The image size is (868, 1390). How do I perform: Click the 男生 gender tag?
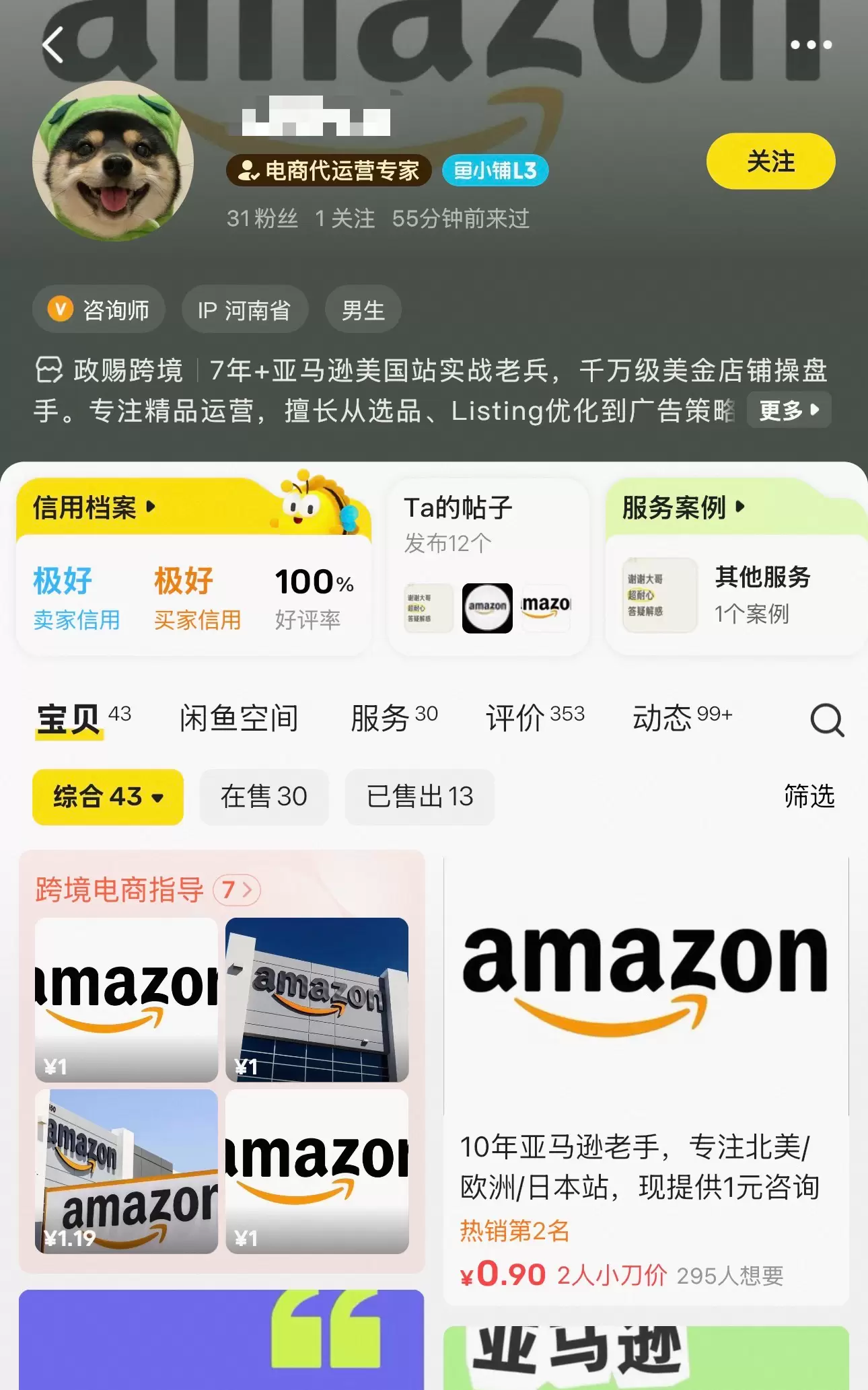point(363,309)
